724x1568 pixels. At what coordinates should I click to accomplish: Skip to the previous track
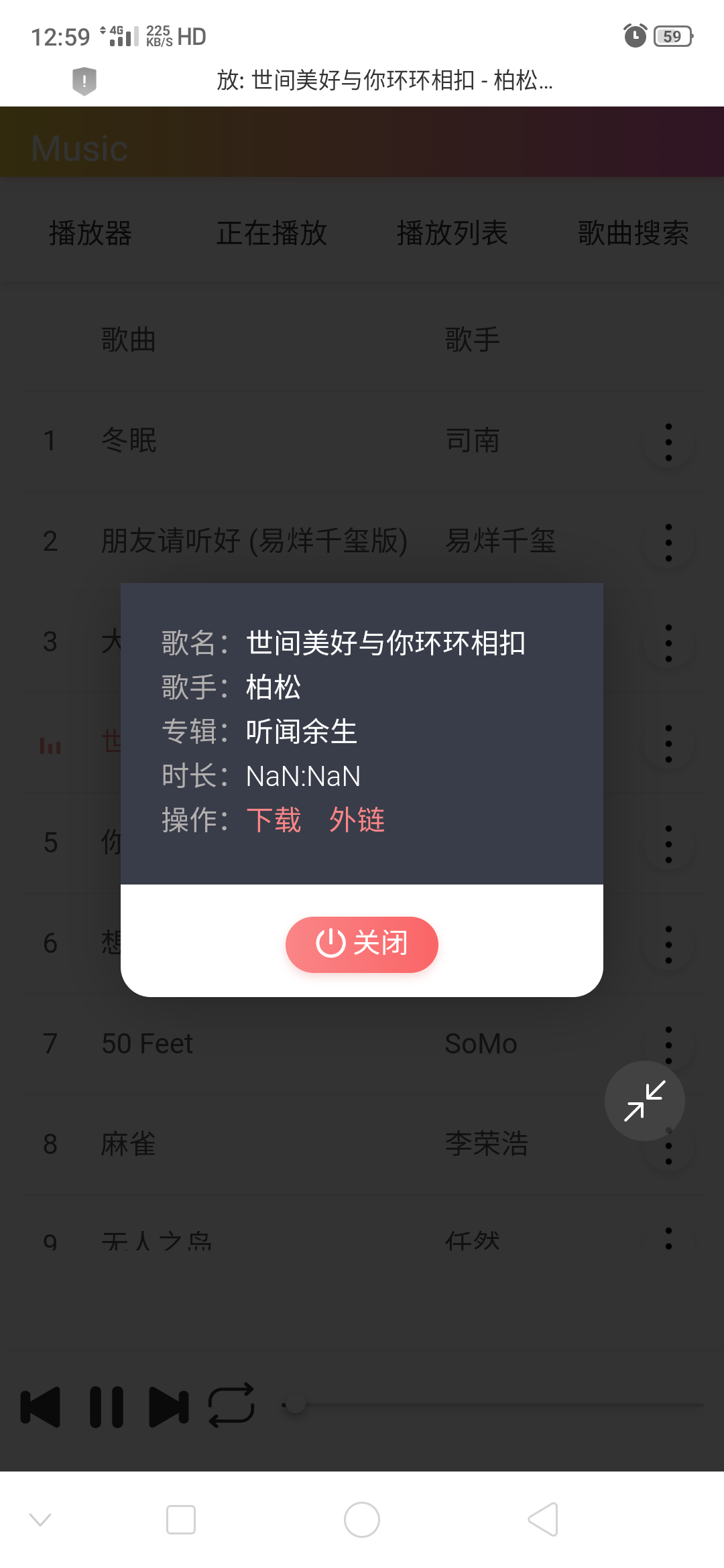pos(41,1407)
